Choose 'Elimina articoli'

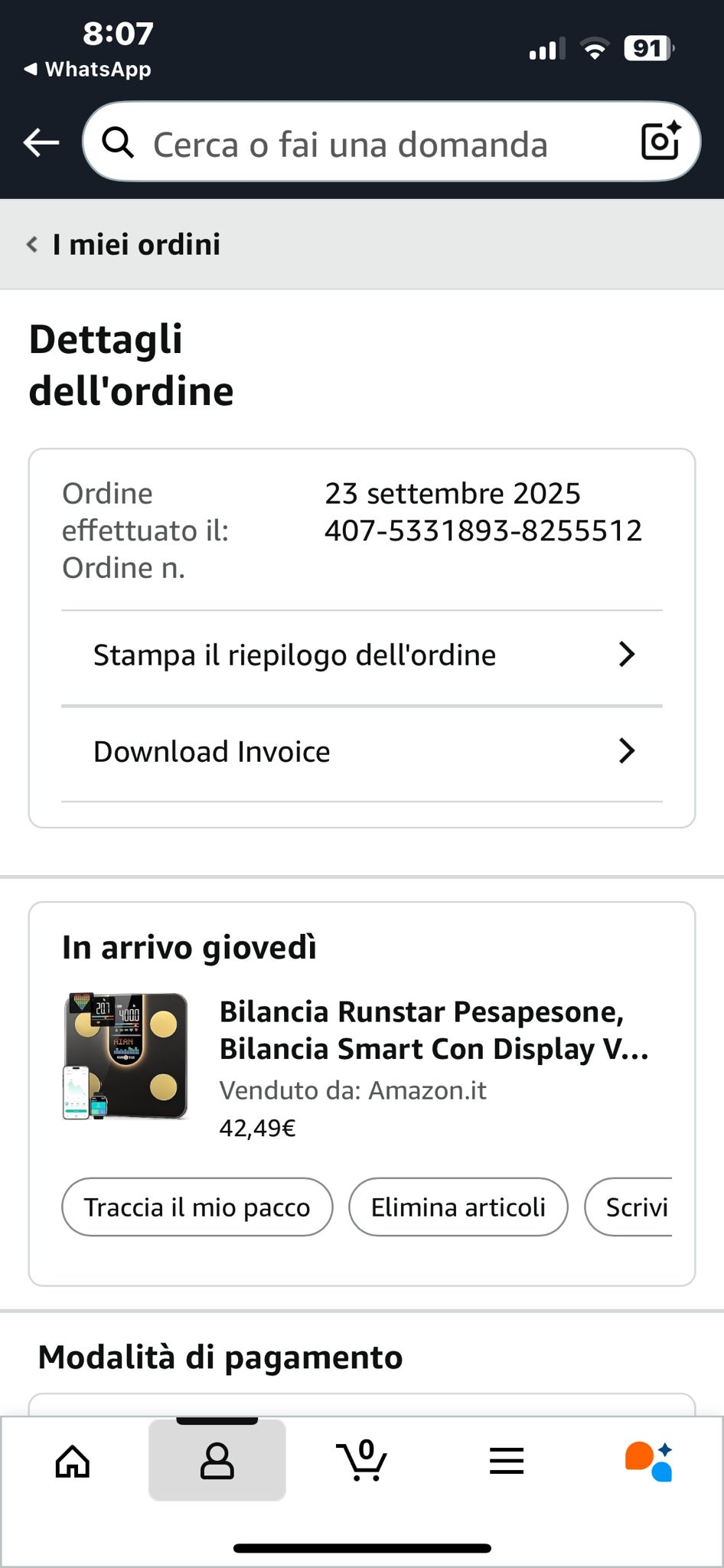458,1207
